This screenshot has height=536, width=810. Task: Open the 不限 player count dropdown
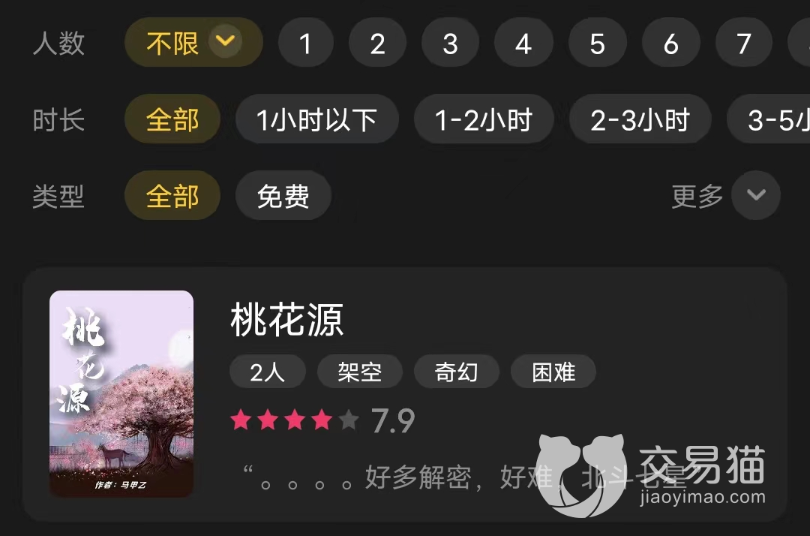tap(193, 43)
